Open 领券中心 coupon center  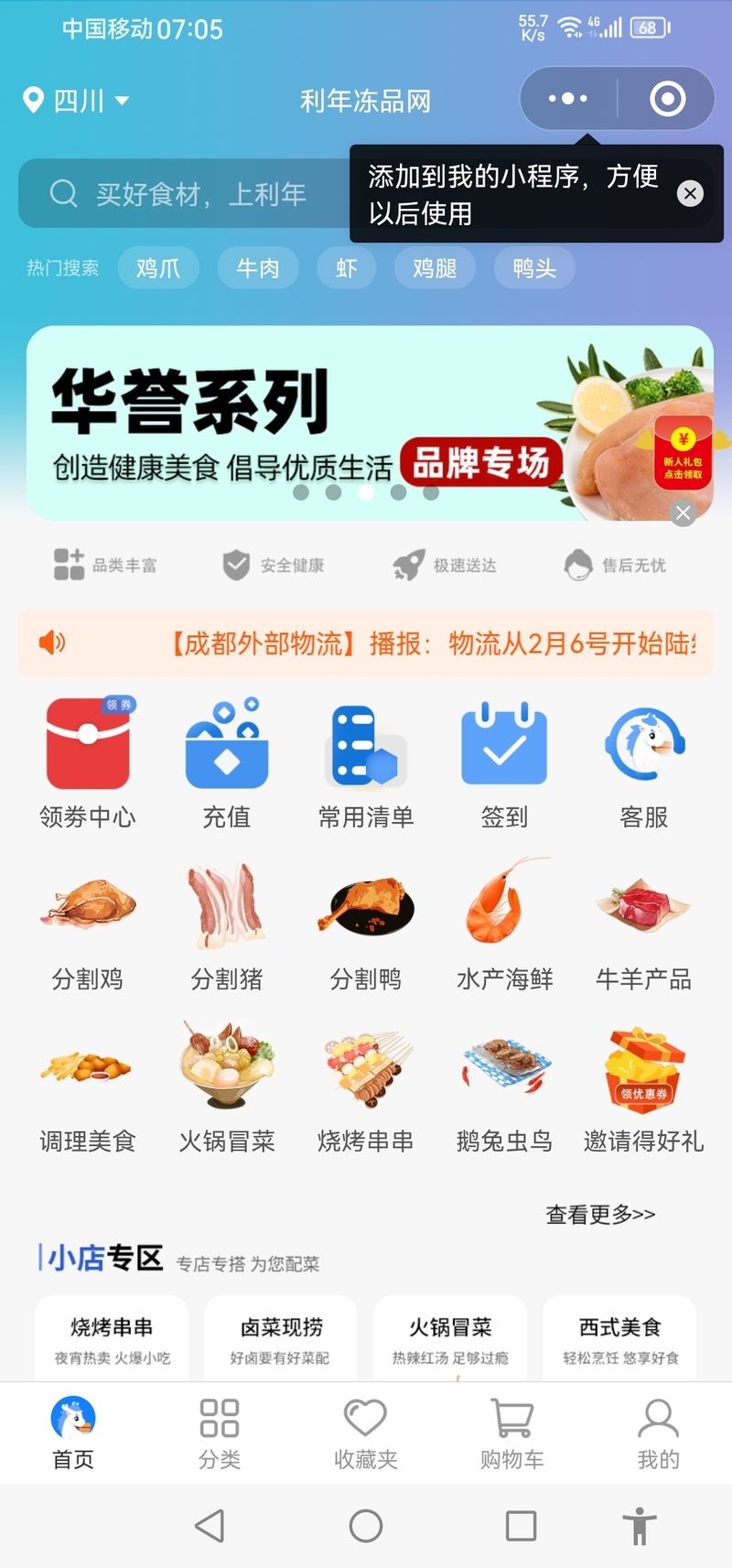pos(88,764)
